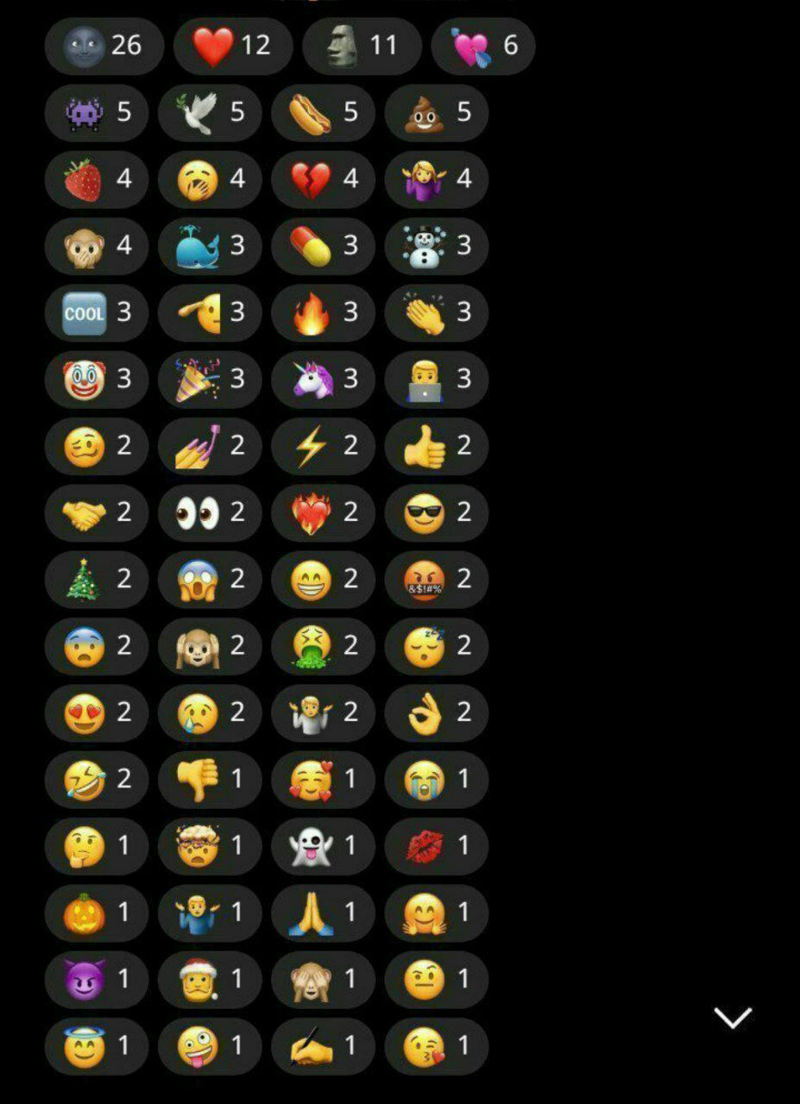
Task: Tap the COOL badge reaction
Action: click(x=97, y=313)
